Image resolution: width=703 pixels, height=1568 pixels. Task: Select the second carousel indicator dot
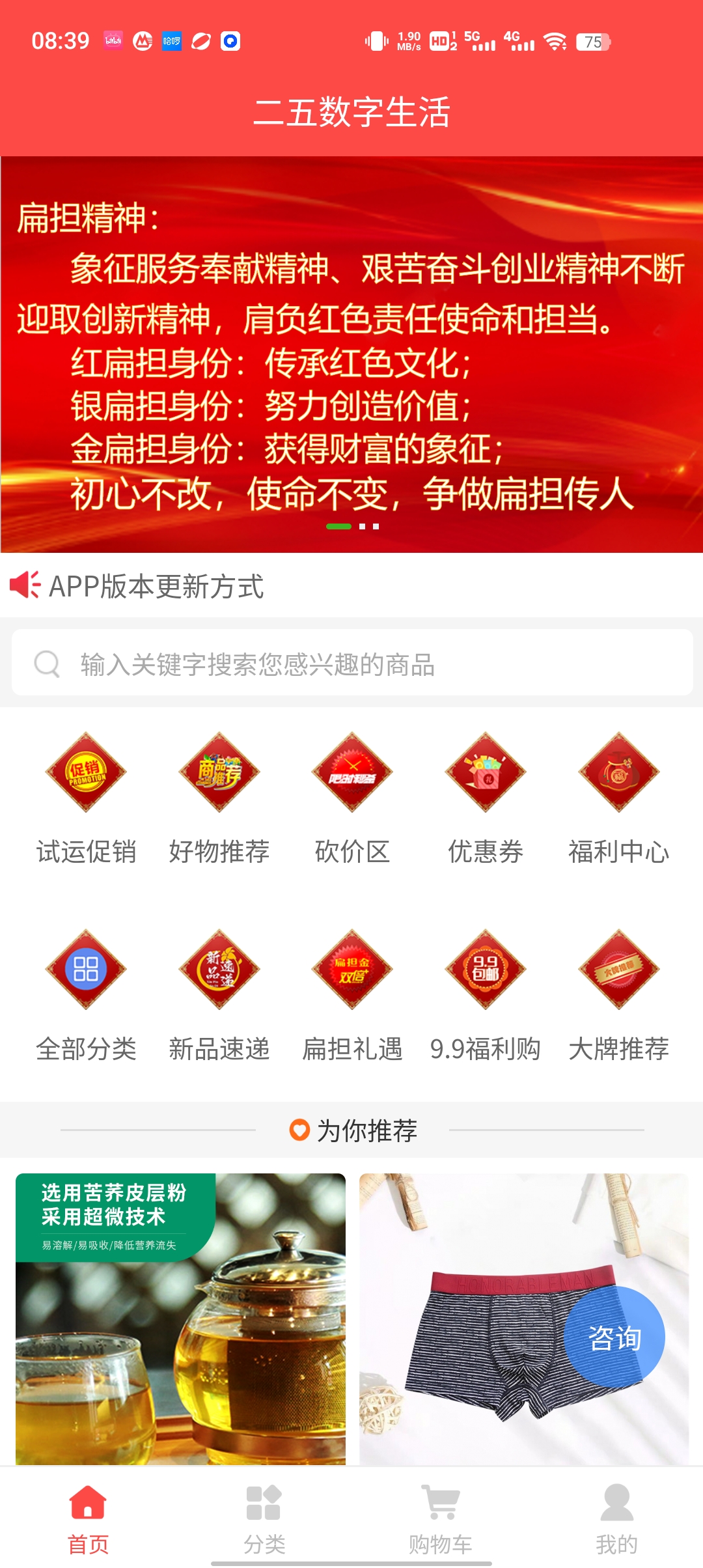click(x=362, y=526)
